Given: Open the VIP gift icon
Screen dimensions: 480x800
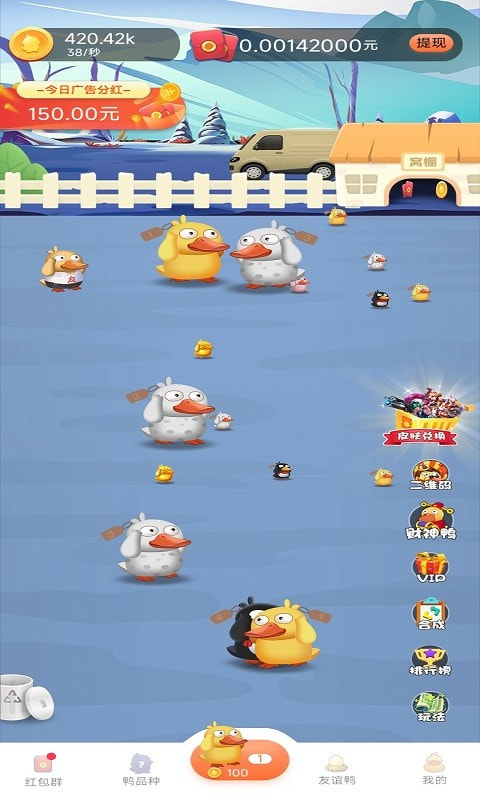Looking at the screenshot, I should point(431,567).
